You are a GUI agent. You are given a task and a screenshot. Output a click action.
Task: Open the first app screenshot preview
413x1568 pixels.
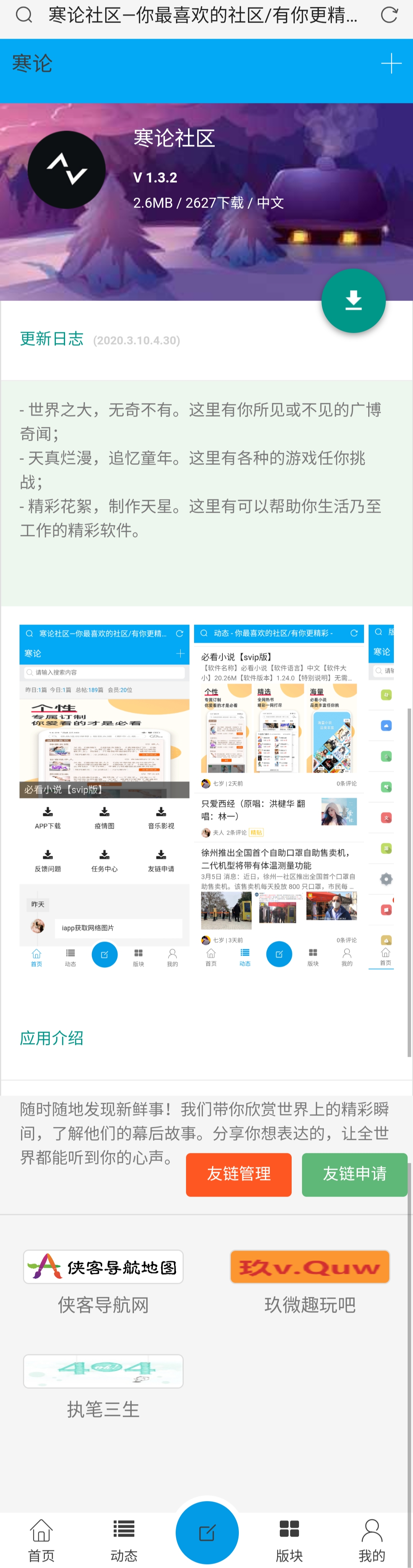point(104,797)
